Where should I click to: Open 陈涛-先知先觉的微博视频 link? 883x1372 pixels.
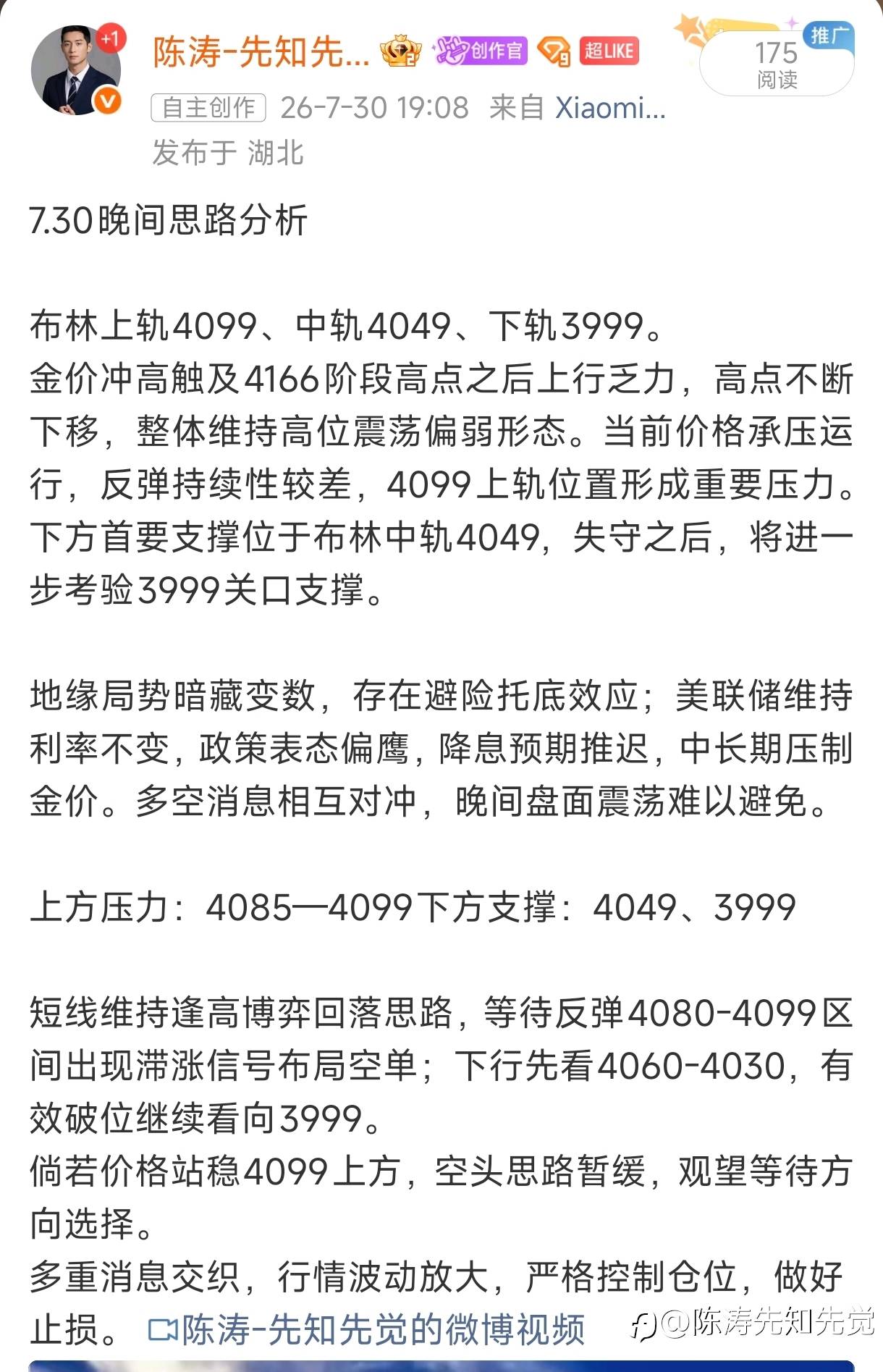click(x=366, y=1330)
